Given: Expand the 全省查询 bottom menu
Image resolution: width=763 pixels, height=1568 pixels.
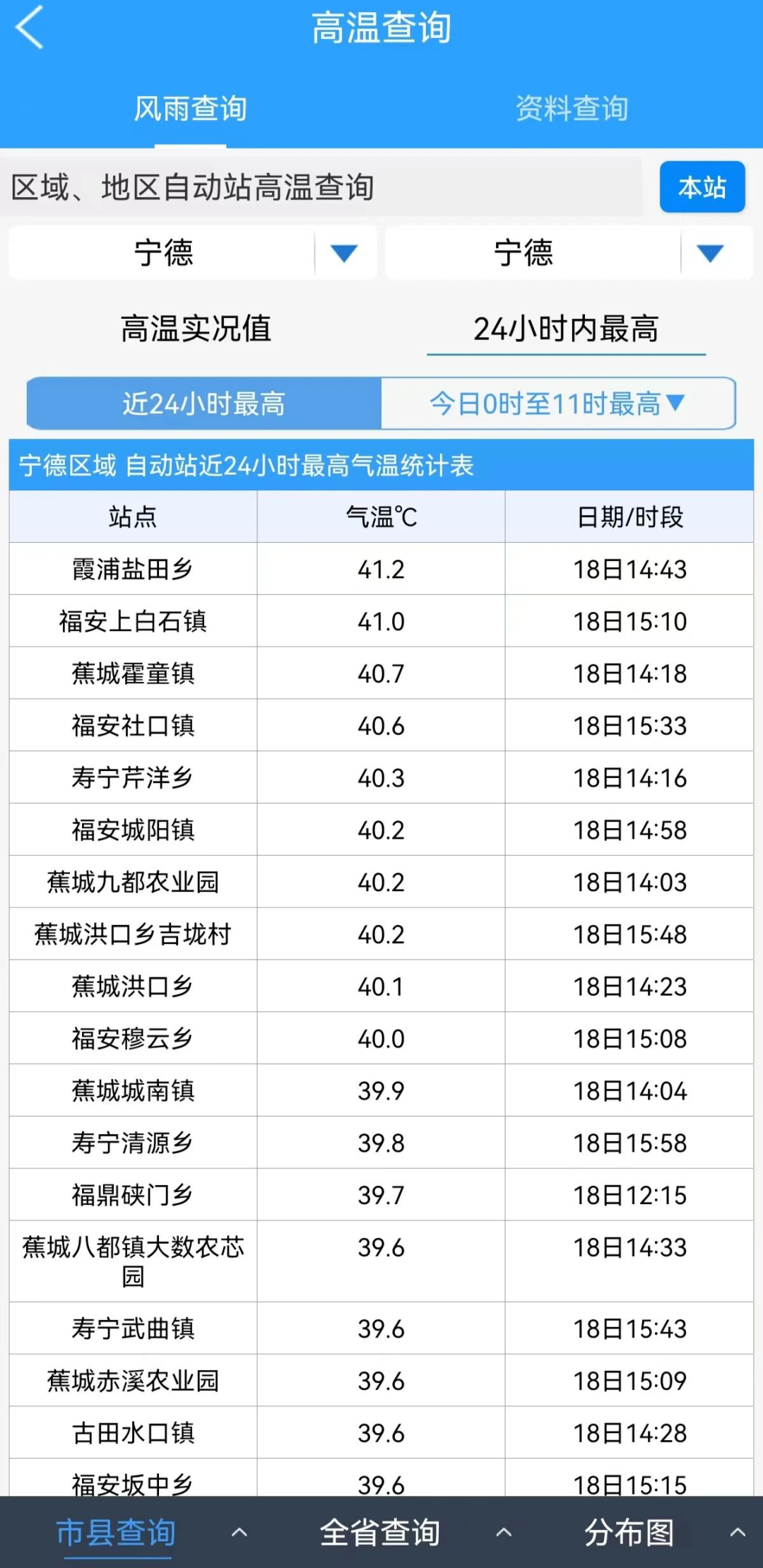Looking at the screenshot, I should click(x=380, y=1532).
